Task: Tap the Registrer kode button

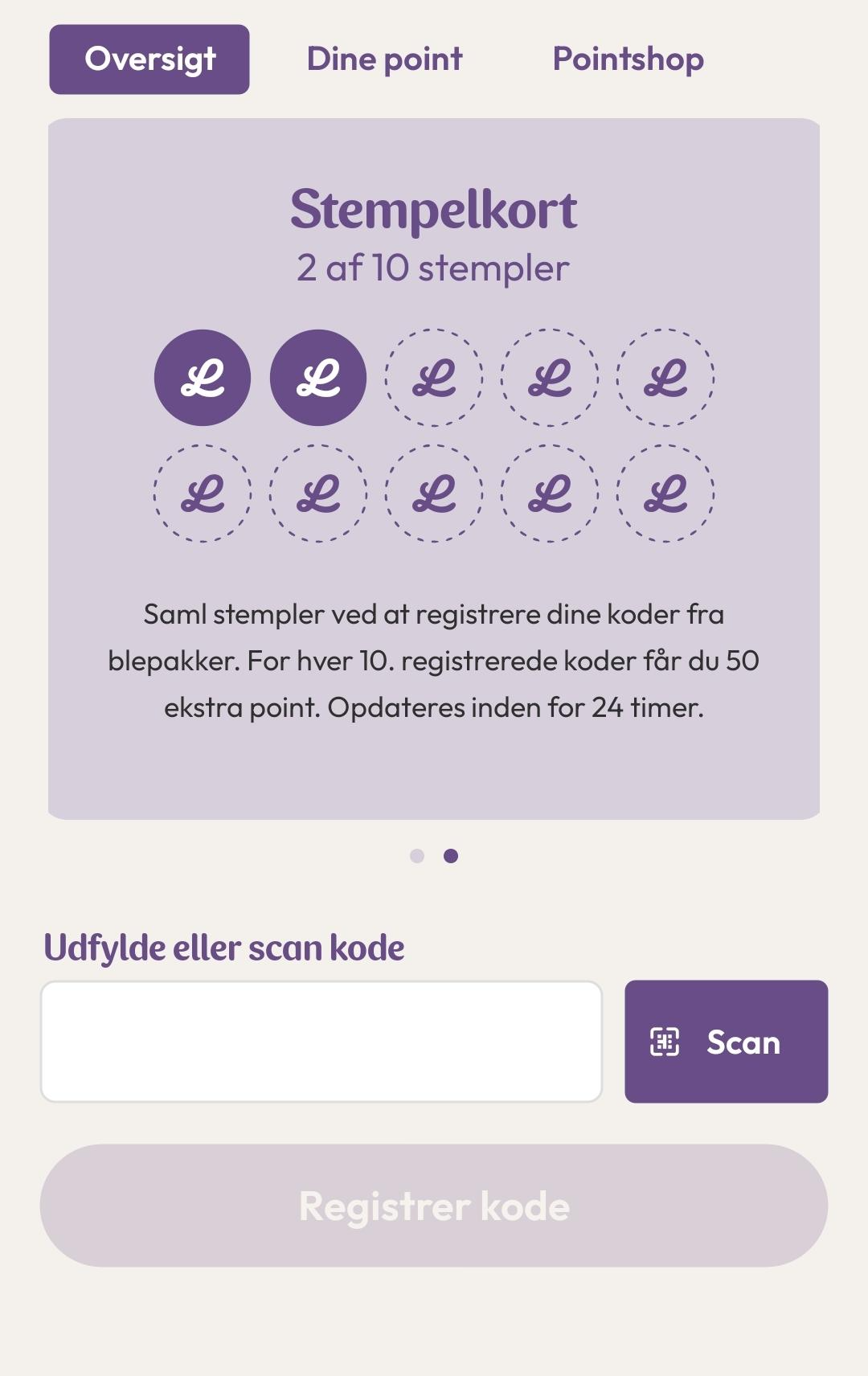Action: (434, 1206)
